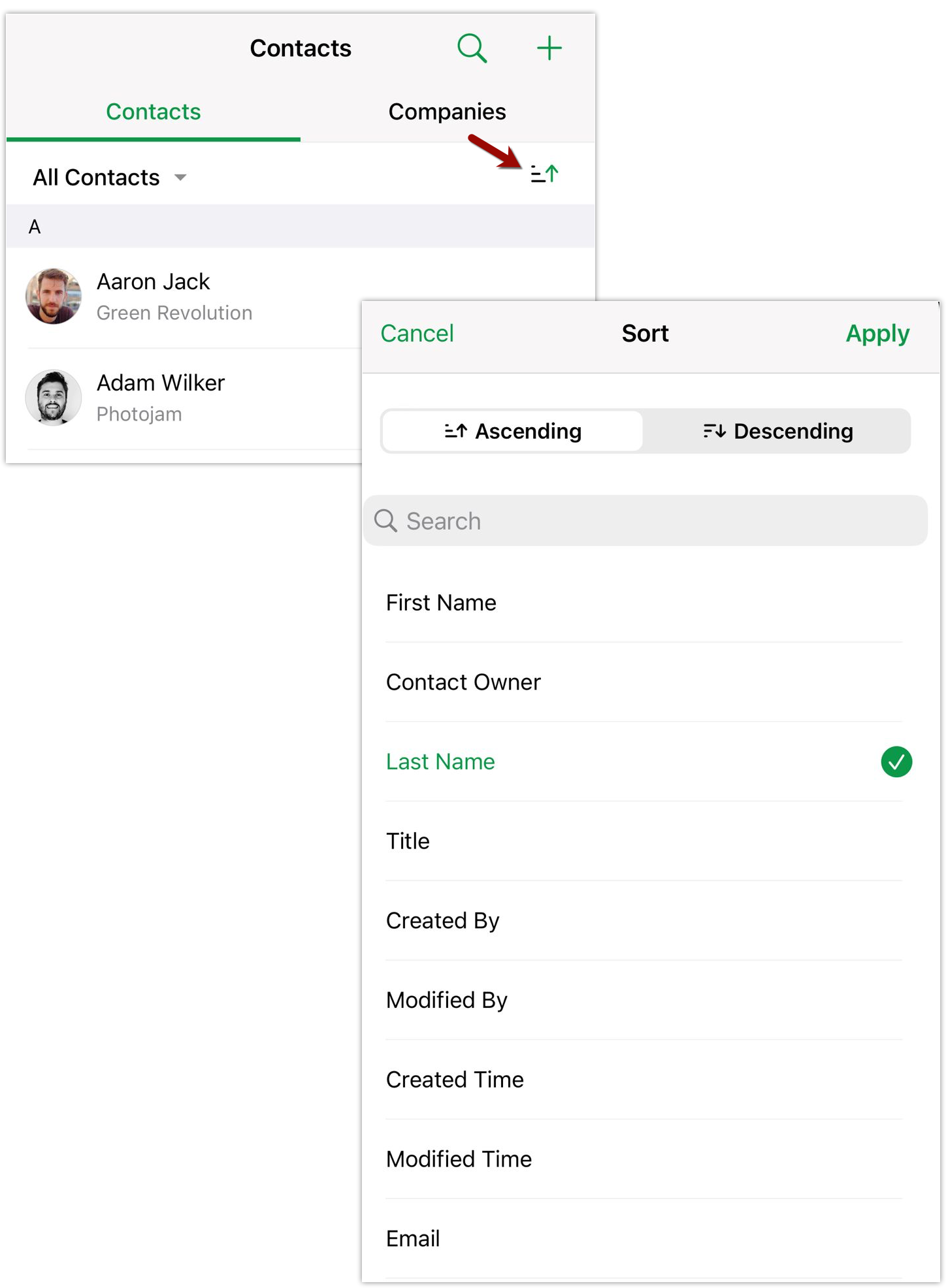This screenshot has width=946, height=1288.
Task: Sort by Created Time
Action: [455, 1080]
